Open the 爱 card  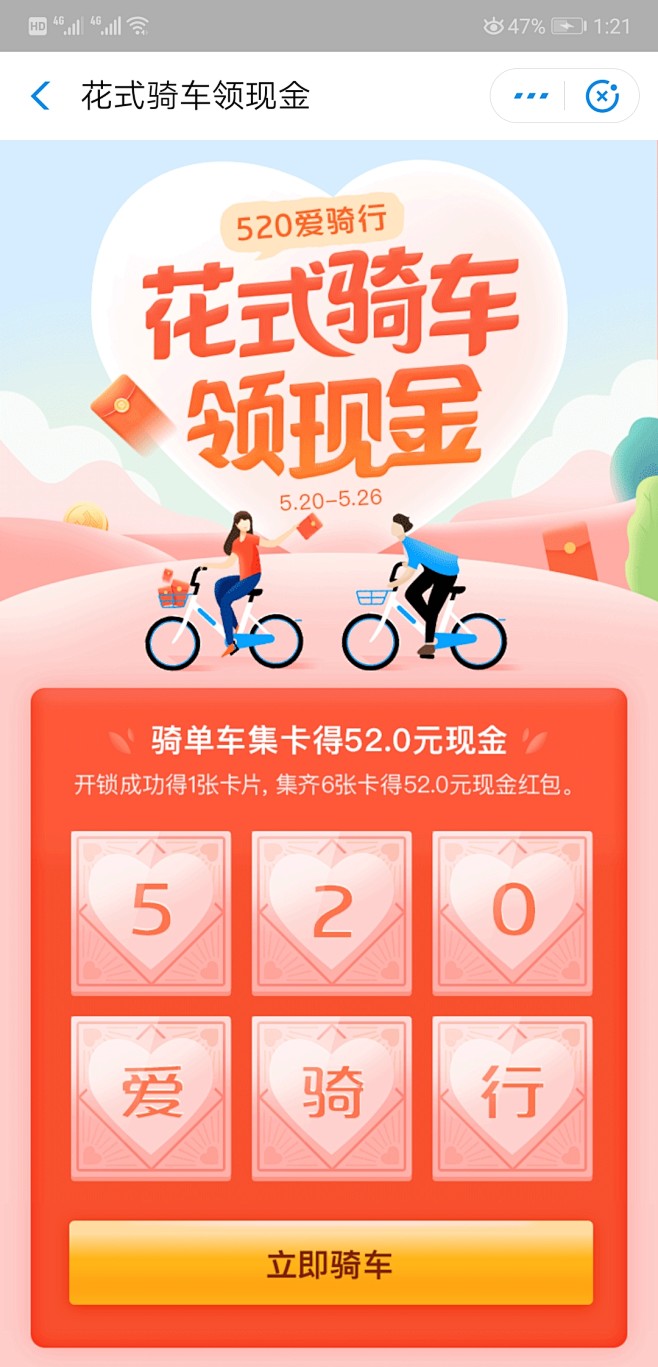[x=151, y=1098]
